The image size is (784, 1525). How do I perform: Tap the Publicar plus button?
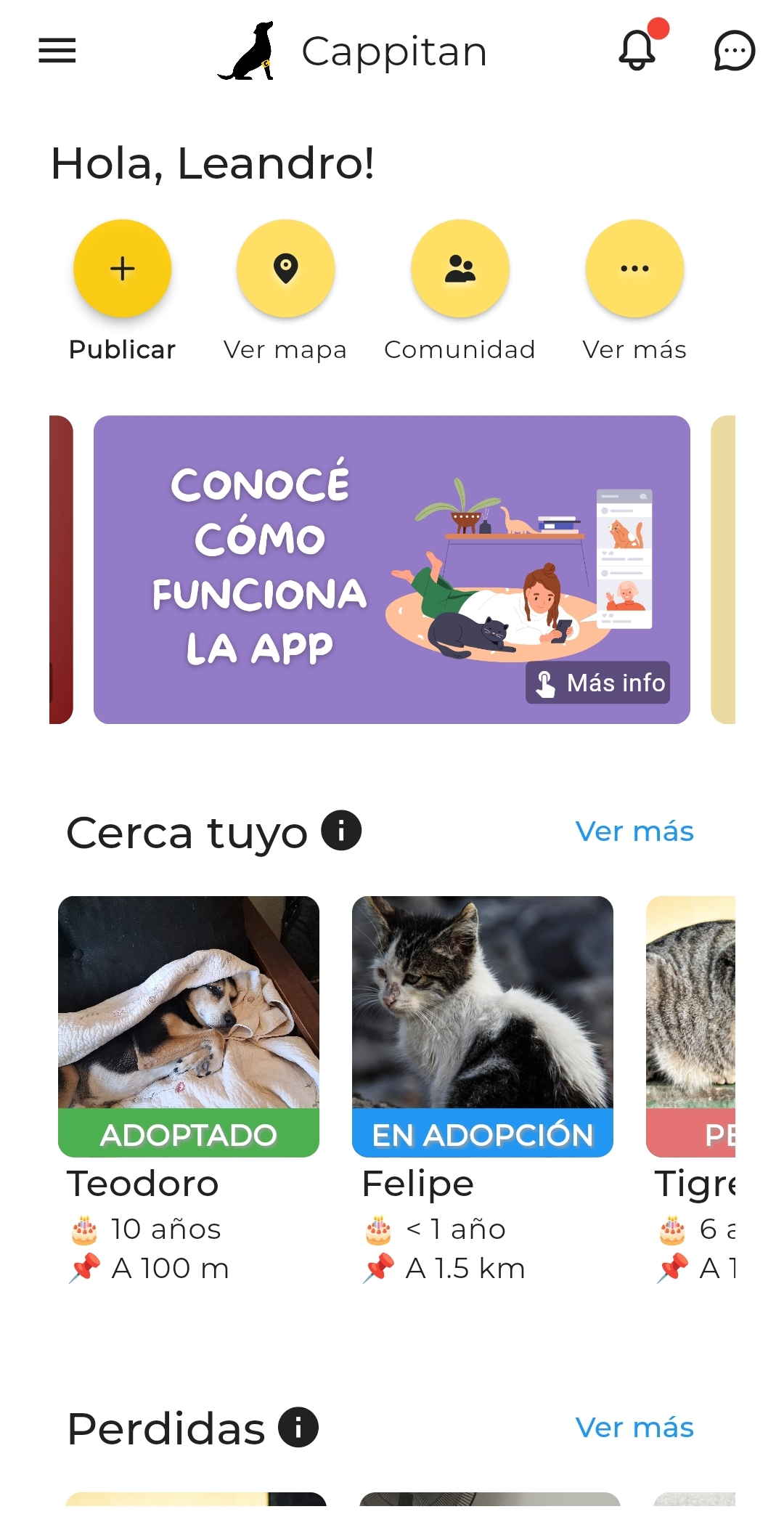[123, 269]
